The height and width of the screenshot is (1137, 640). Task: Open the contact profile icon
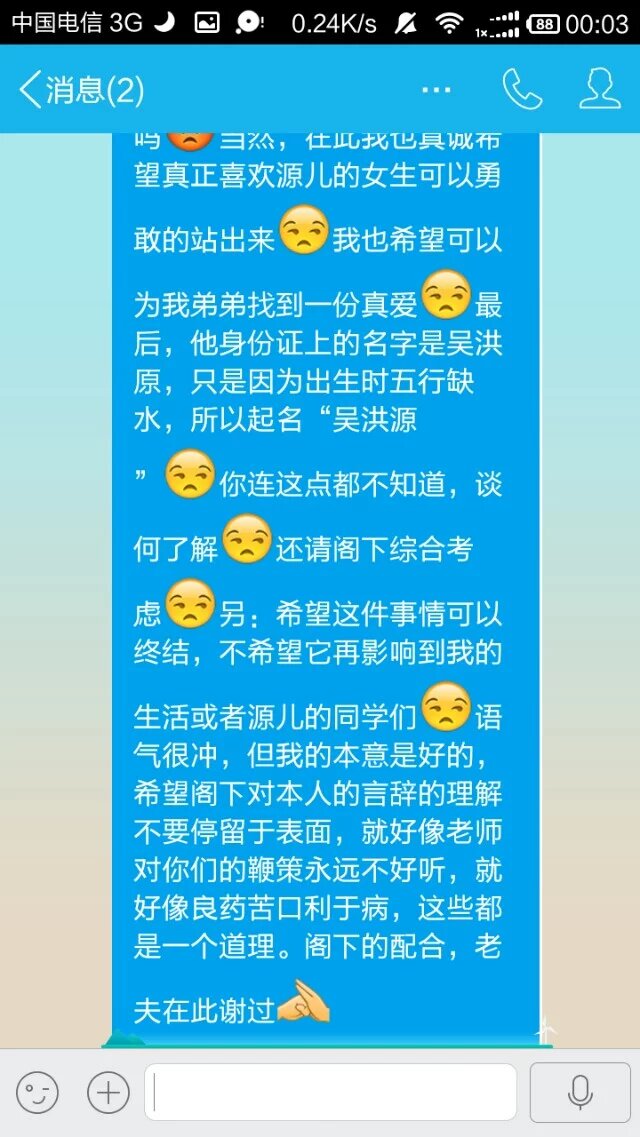click(x=599, y=89)
